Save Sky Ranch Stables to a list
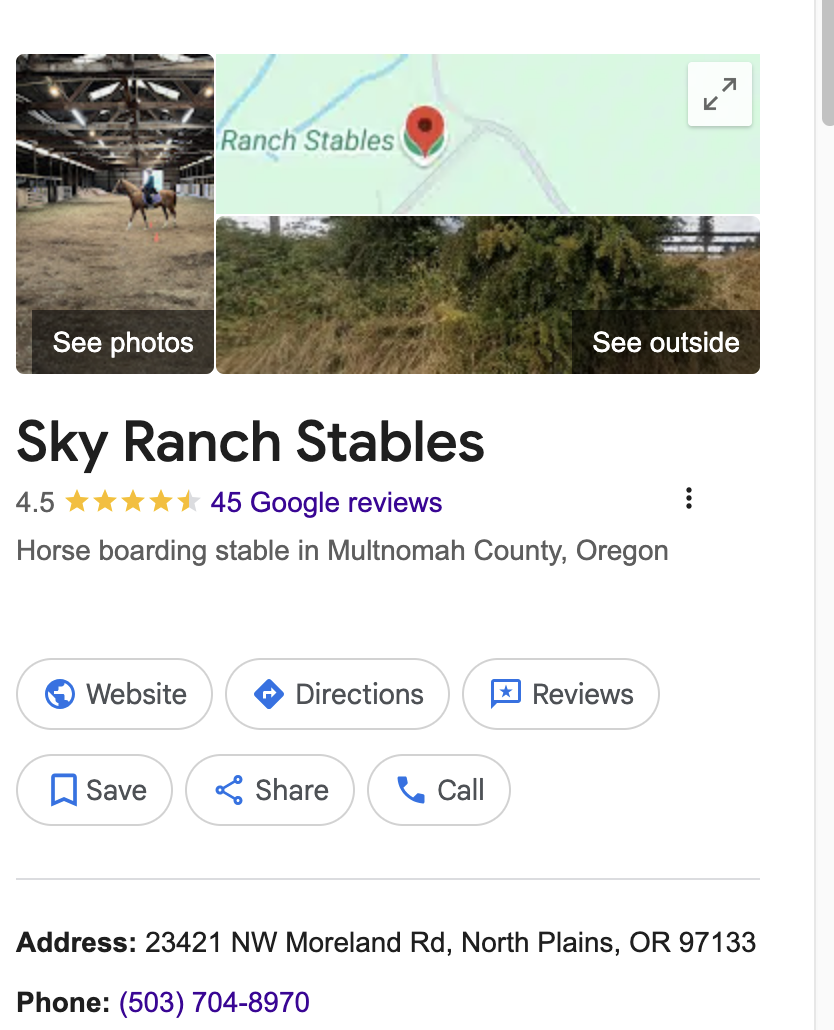 (x=95, y=790)
